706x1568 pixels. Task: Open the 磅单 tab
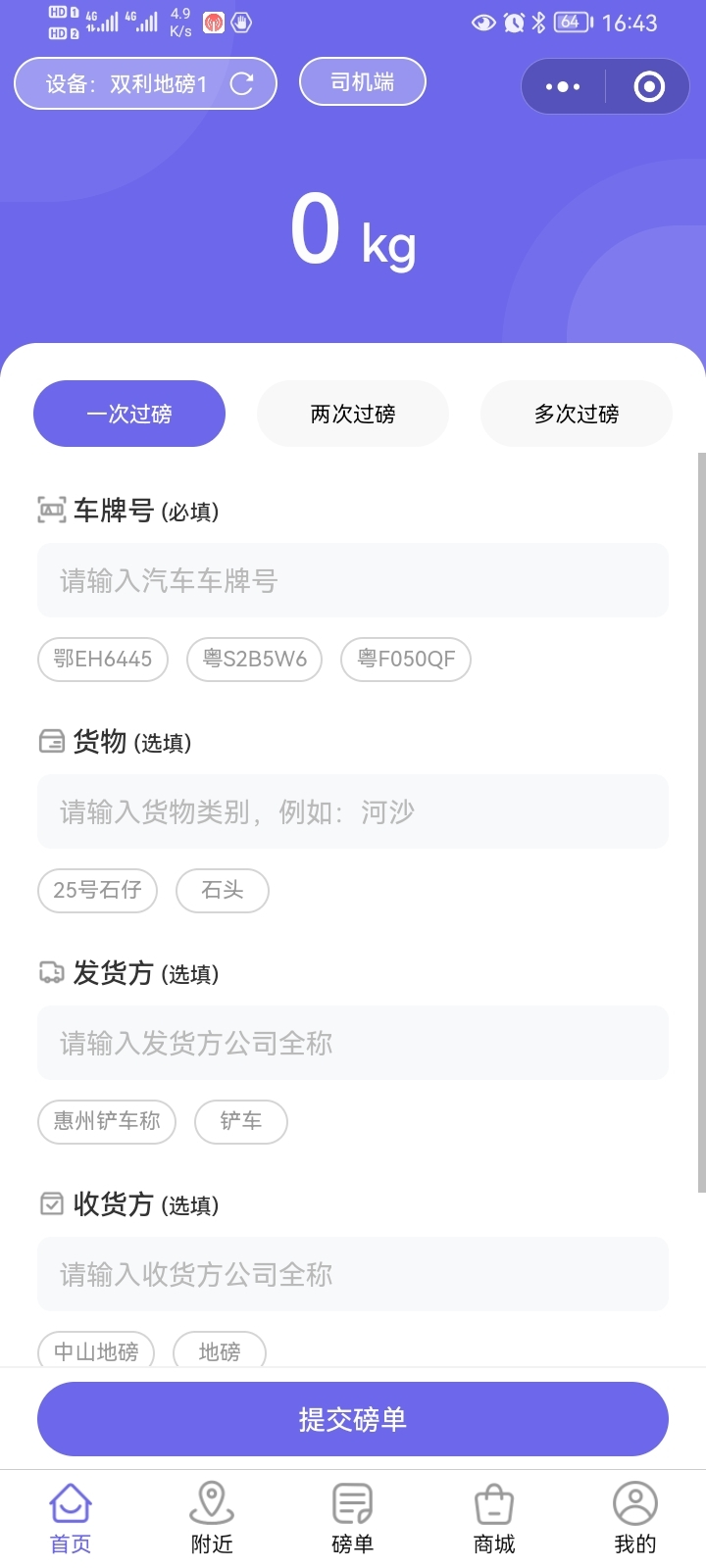[353, 1519]
